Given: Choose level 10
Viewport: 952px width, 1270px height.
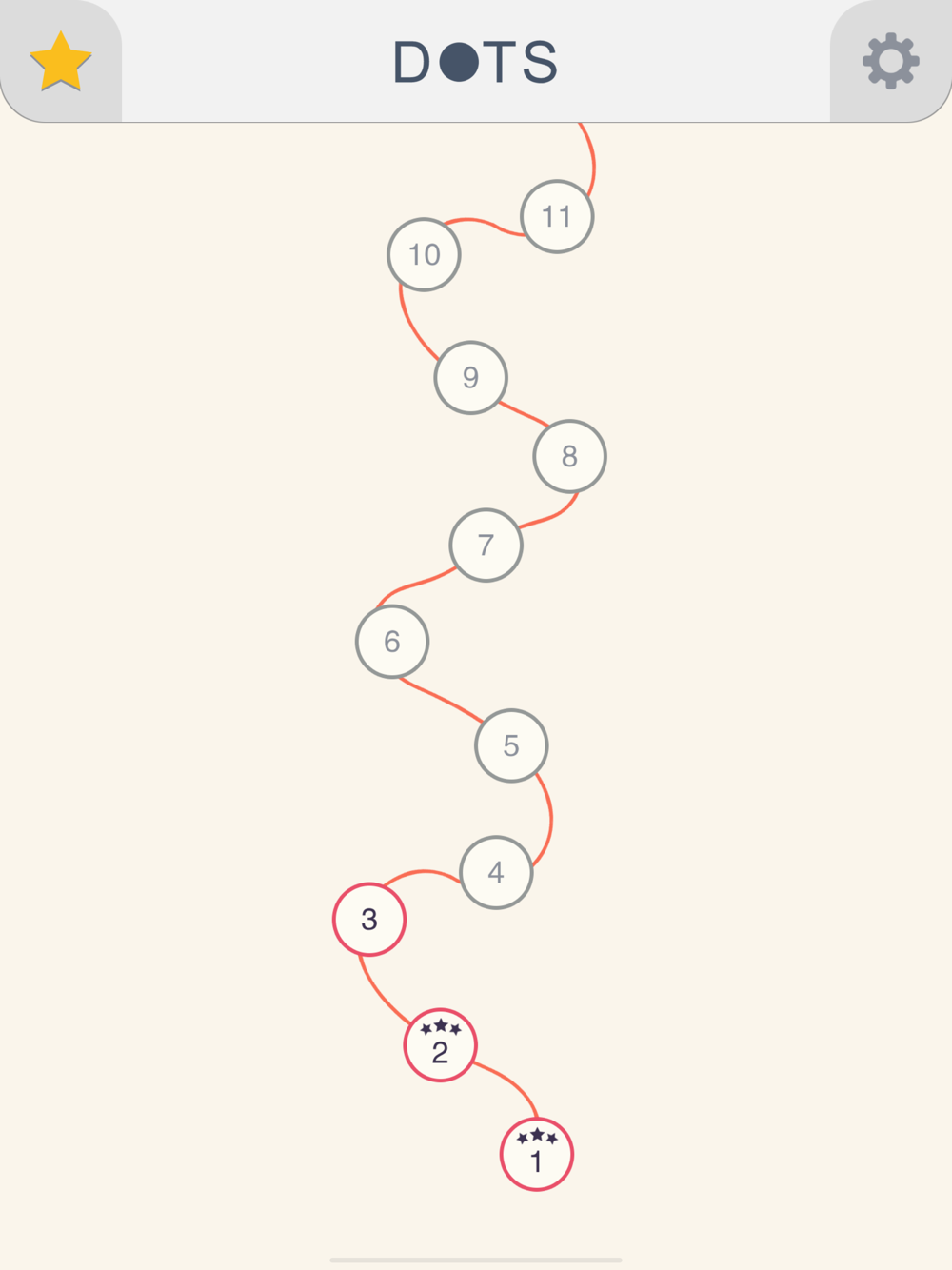Looking at the screenshot, I should tap(424, 254).
